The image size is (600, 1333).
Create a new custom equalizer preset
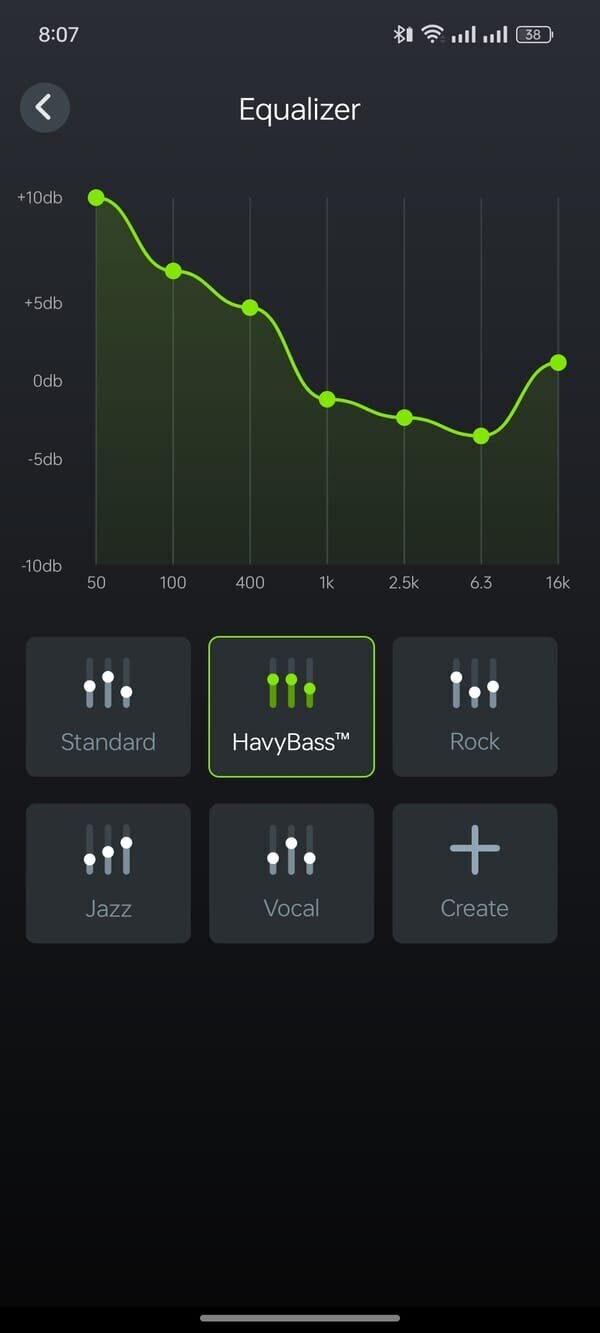(x=474, y=873)
